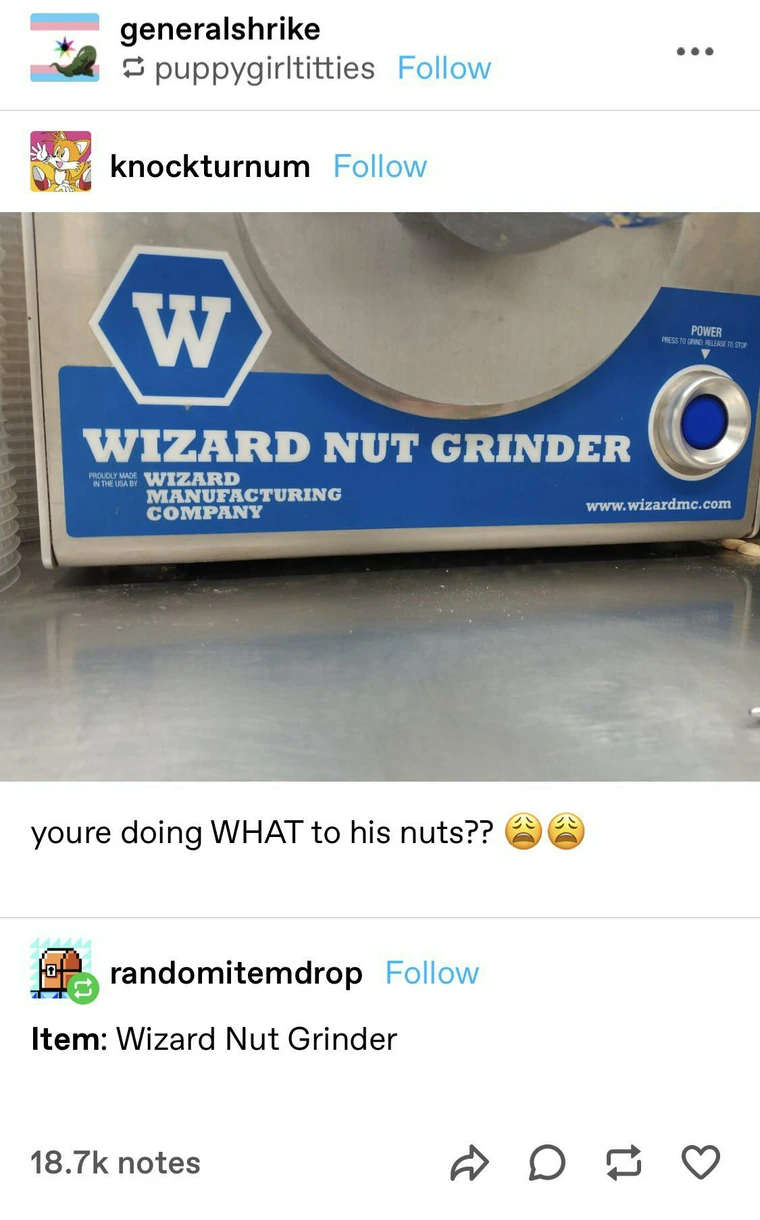Open randomitemdrop's blog
The image size is (760, 1220).
coord(236,973)
